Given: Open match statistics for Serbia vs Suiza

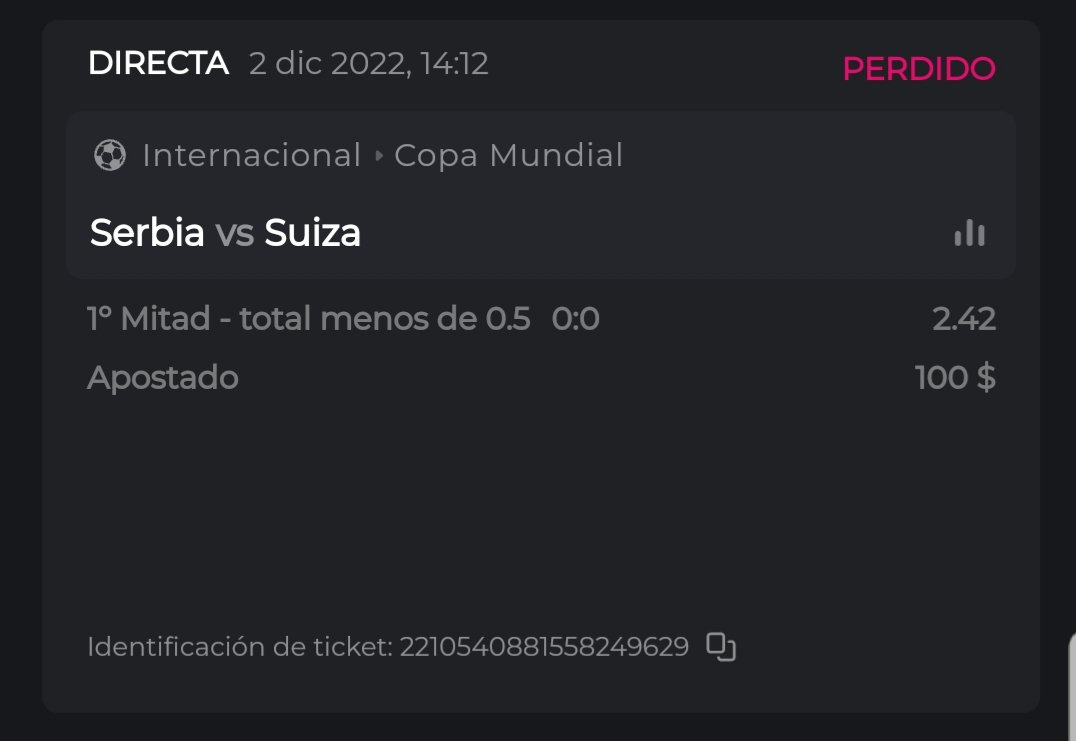Looking at the screenshot, I should click(969, 234).
